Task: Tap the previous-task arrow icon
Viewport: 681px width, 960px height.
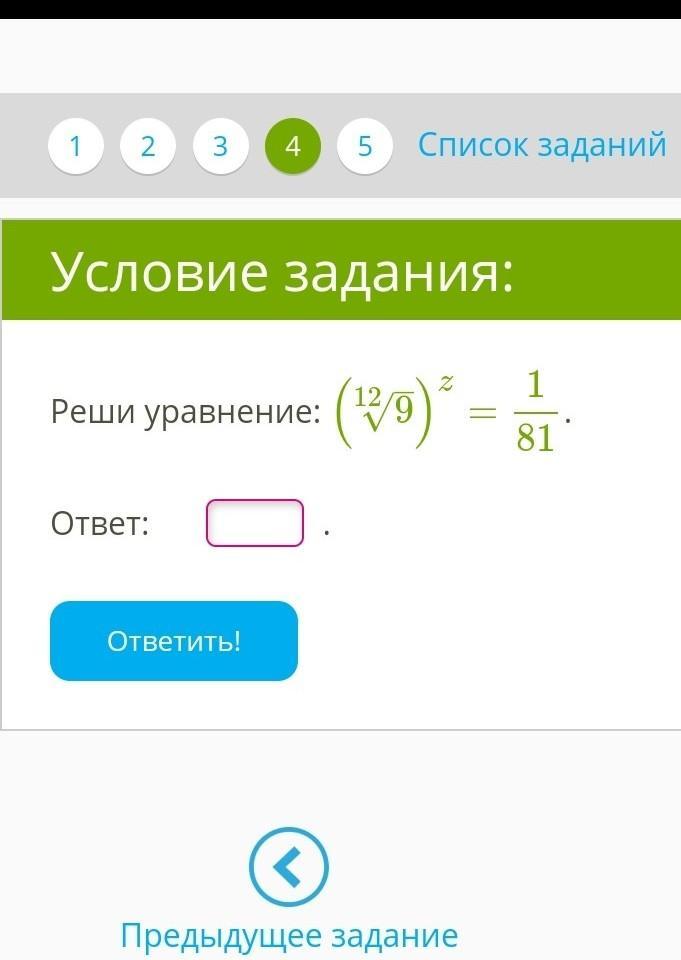Action: pyautogui.click(x=289, y=867)
